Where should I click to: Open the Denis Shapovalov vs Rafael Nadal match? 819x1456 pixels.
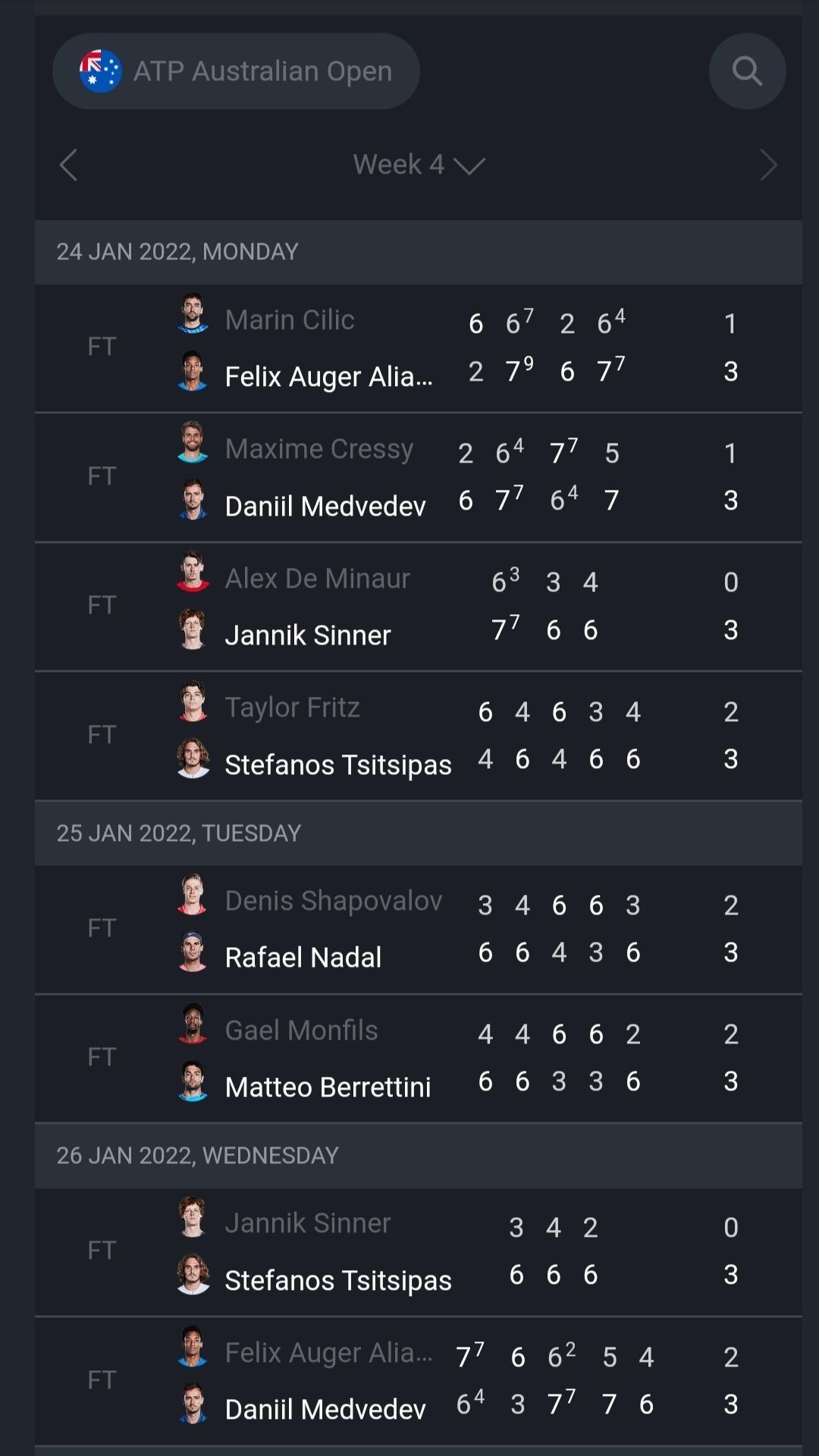419,929
